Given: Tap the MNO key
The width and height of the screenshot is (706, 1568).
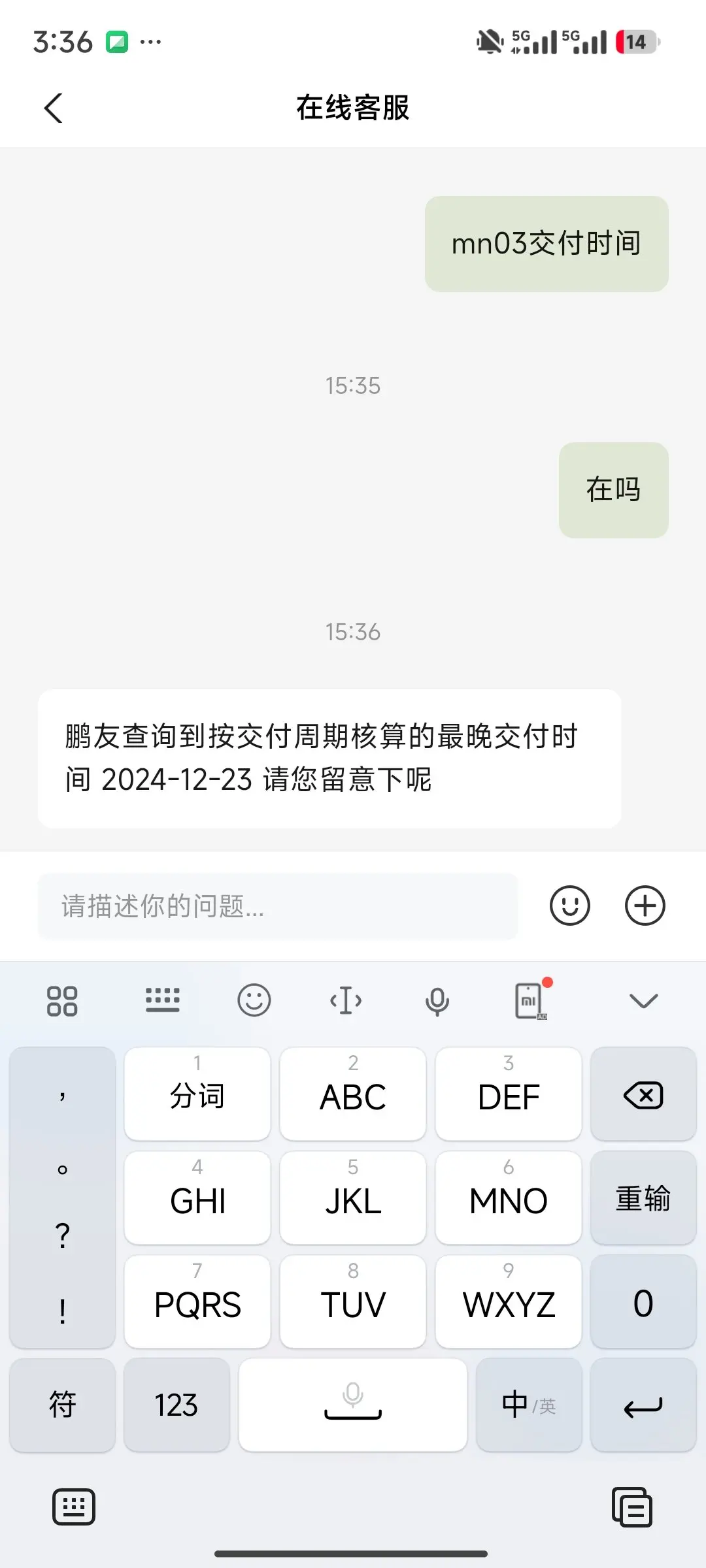Looking at the screenshot, I should pyautogui.click(x=509, y=1198).
